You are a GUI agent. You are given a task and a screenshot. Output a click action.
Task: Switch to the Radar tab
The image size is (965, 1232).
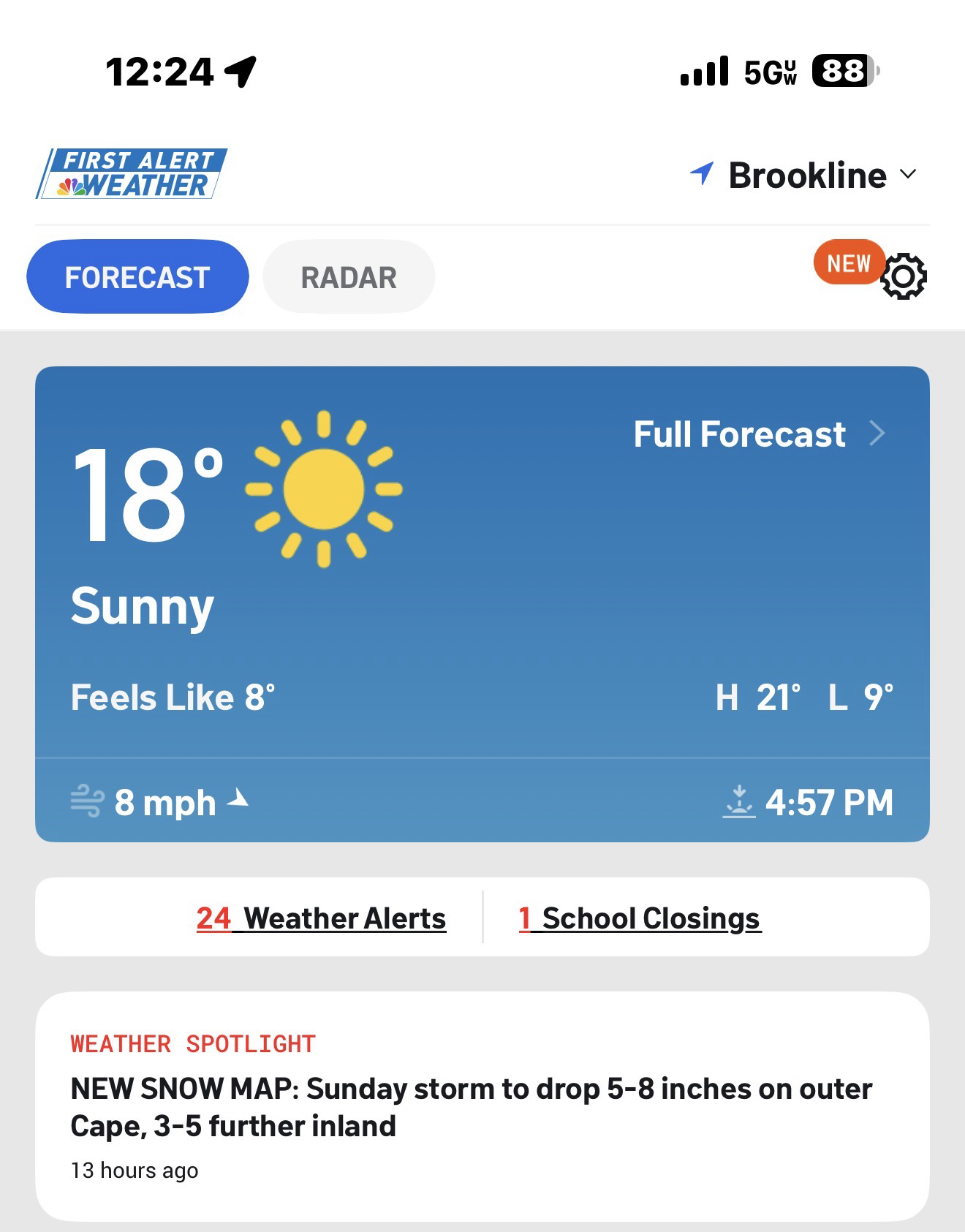(349, 277)
